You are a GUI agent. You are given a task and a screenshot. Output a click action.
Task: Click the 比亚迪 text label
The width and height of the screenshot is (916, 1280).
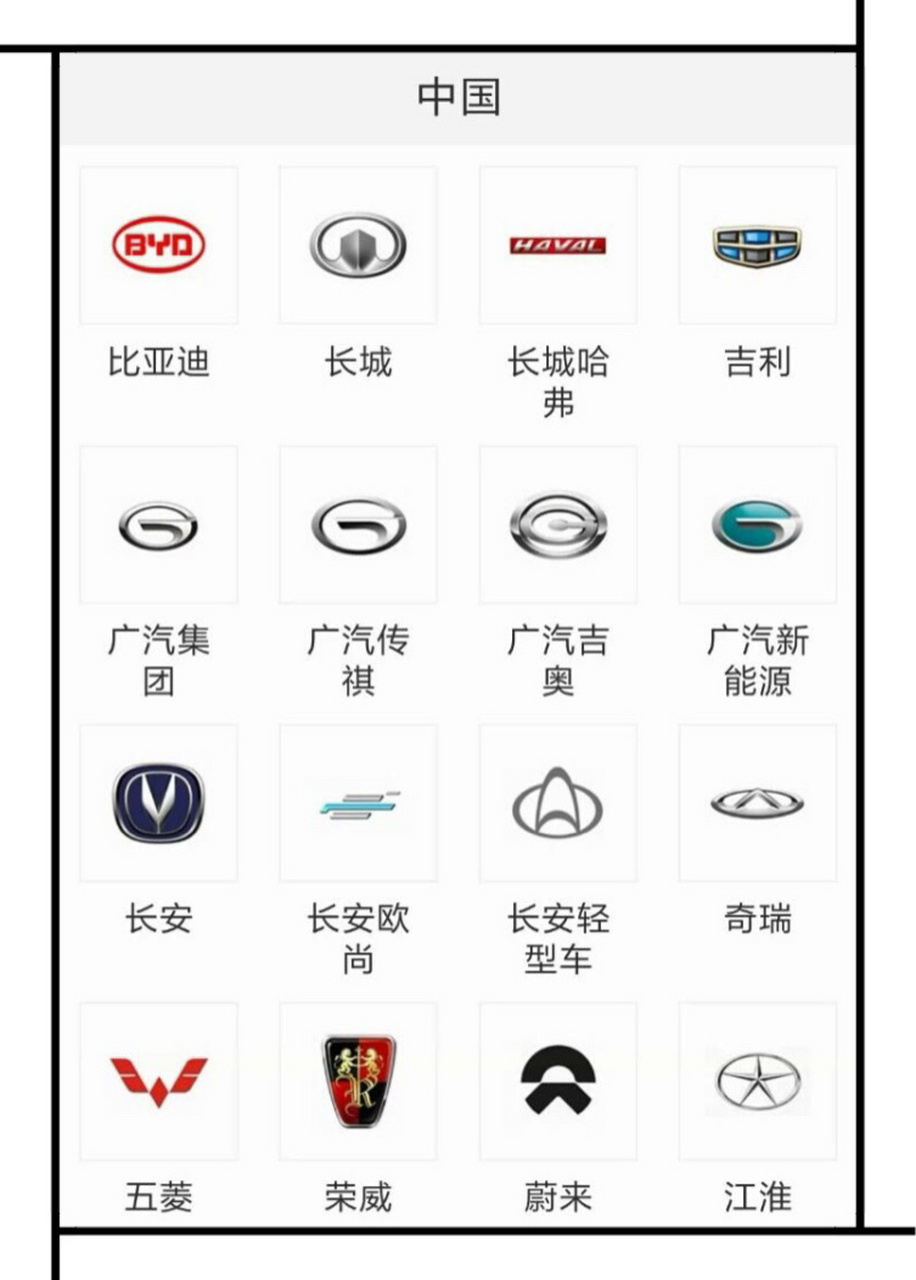tap(158, 364)
